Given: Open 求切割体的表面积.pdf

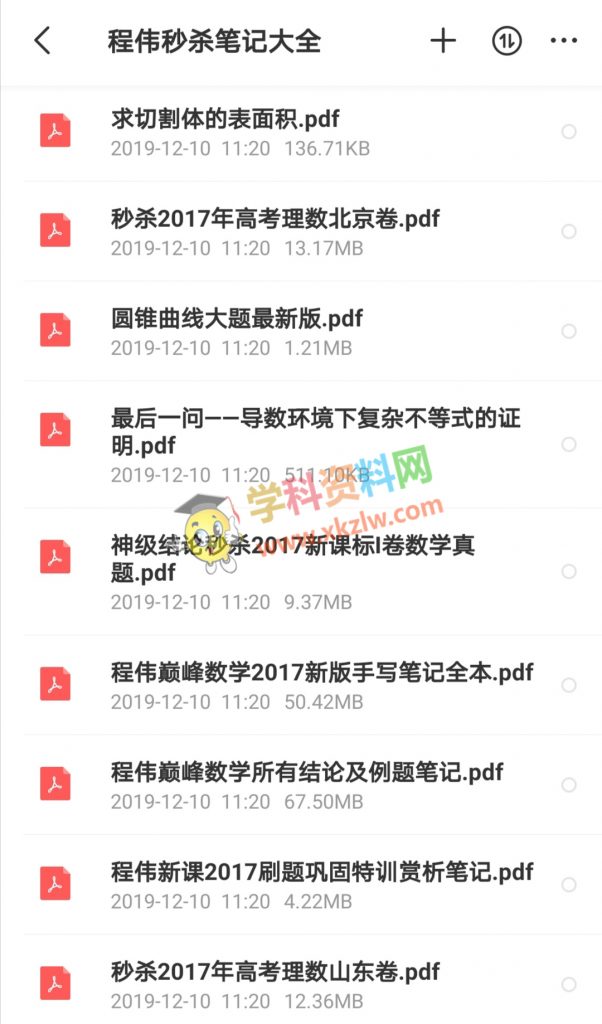Looking at the screenshot, I should (225, 120).
